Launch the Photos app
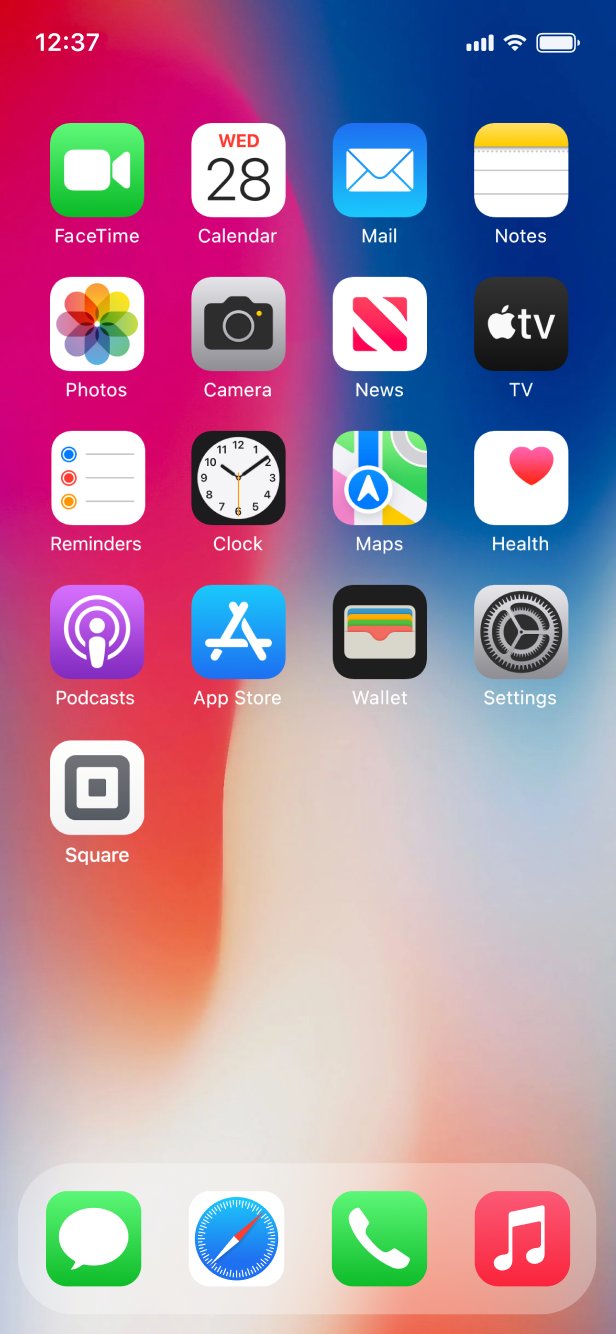This screenshot has width=616, height=1334. pos(97,324)
